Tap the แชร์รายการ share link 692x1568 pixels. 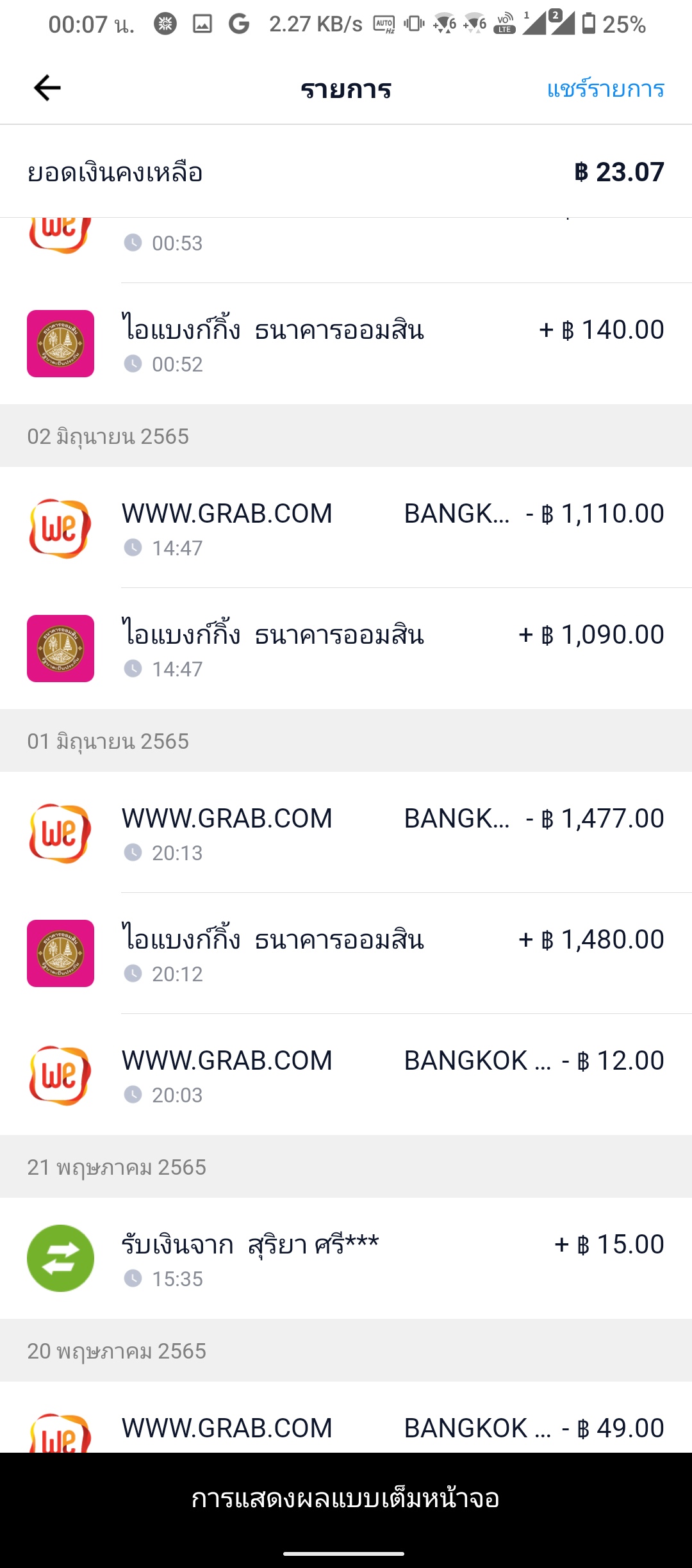pyautogui.click(x=605, y=89)
